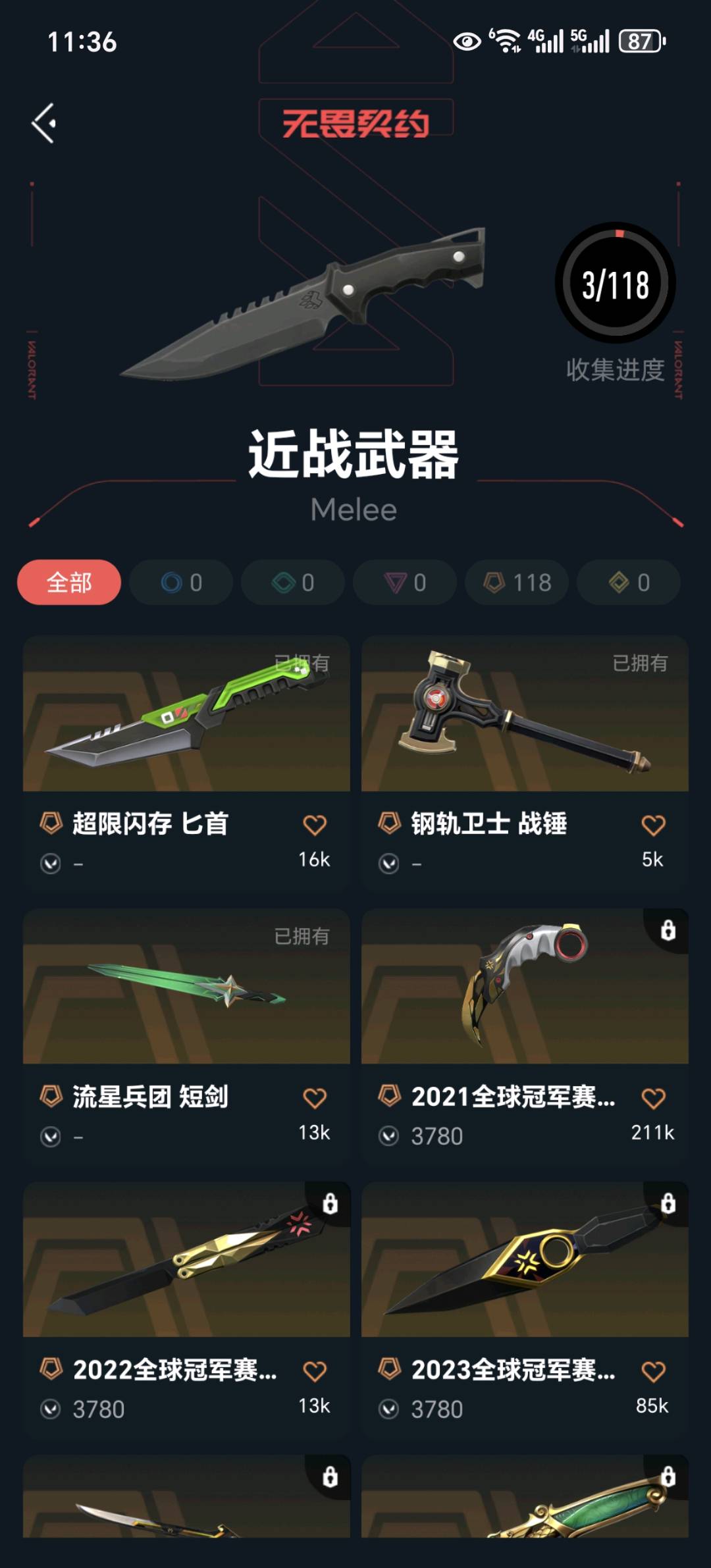
Task: Like the 钢轨卫士 战锤 skin
Action: tap(653, 825)
